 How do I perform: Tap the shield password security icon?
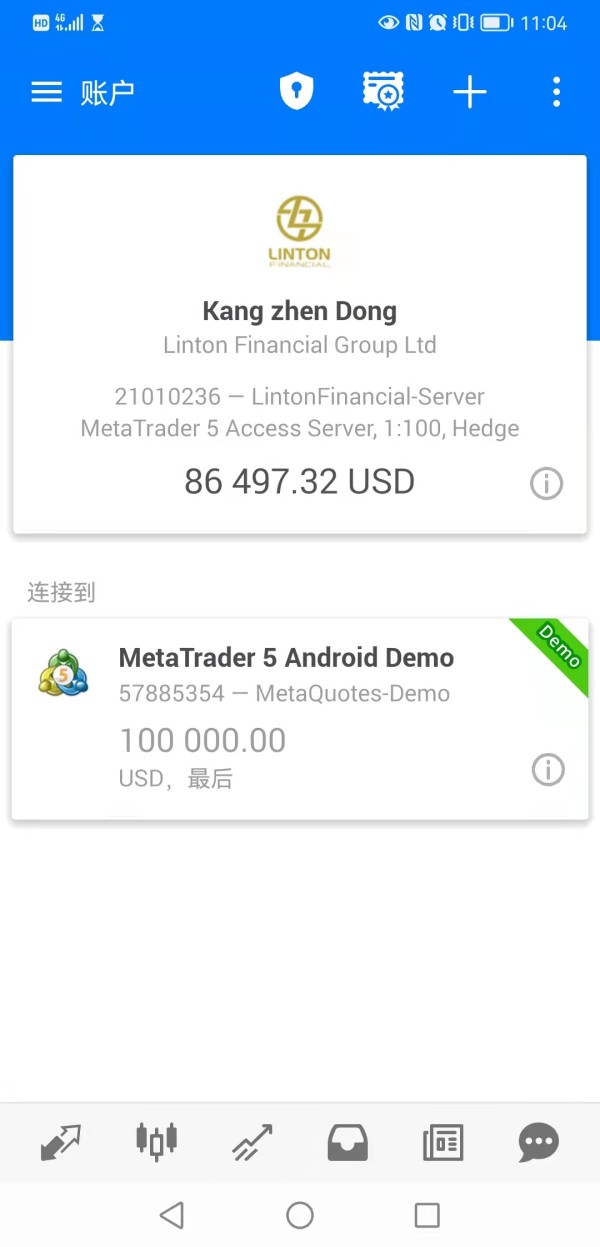tap(296, 93)
